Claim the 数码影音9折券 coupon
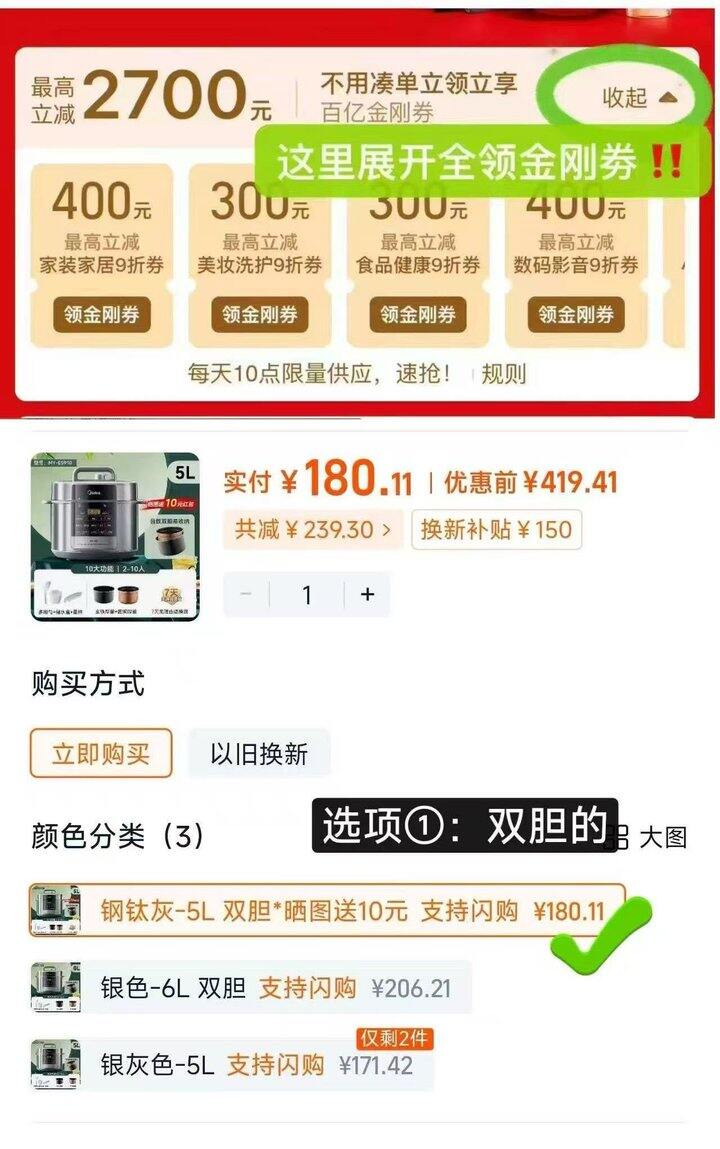The image size is (720, 1149). pos(576,315)
